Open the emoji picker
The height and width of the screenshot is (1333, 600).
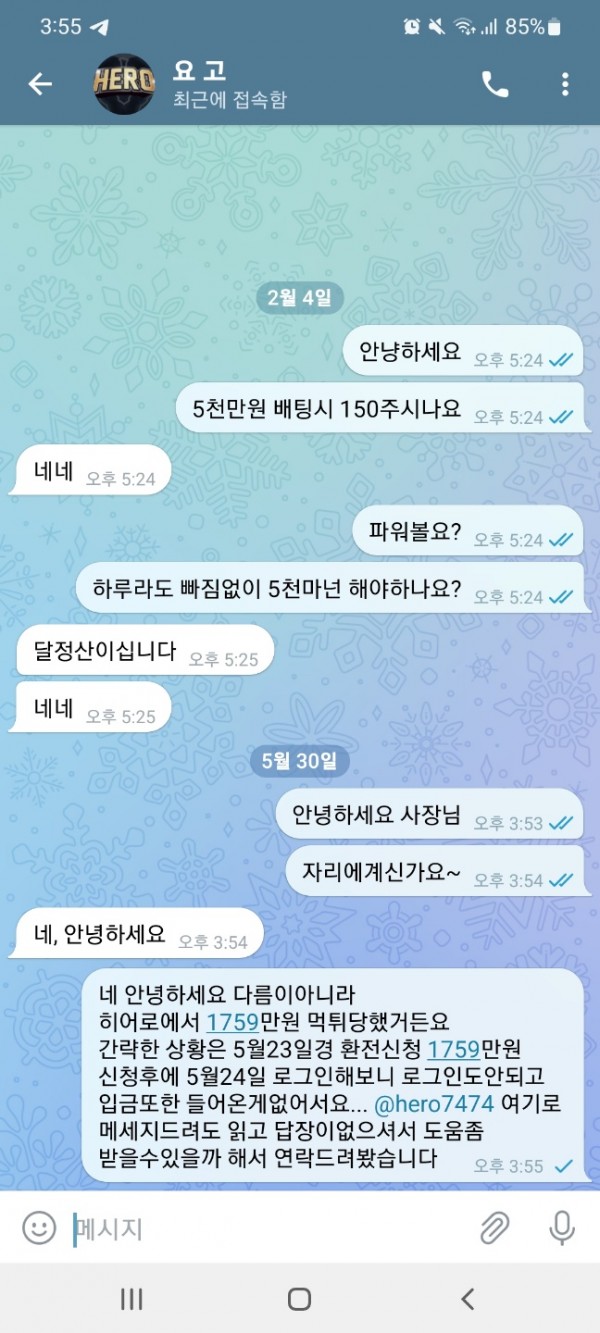39,1227
